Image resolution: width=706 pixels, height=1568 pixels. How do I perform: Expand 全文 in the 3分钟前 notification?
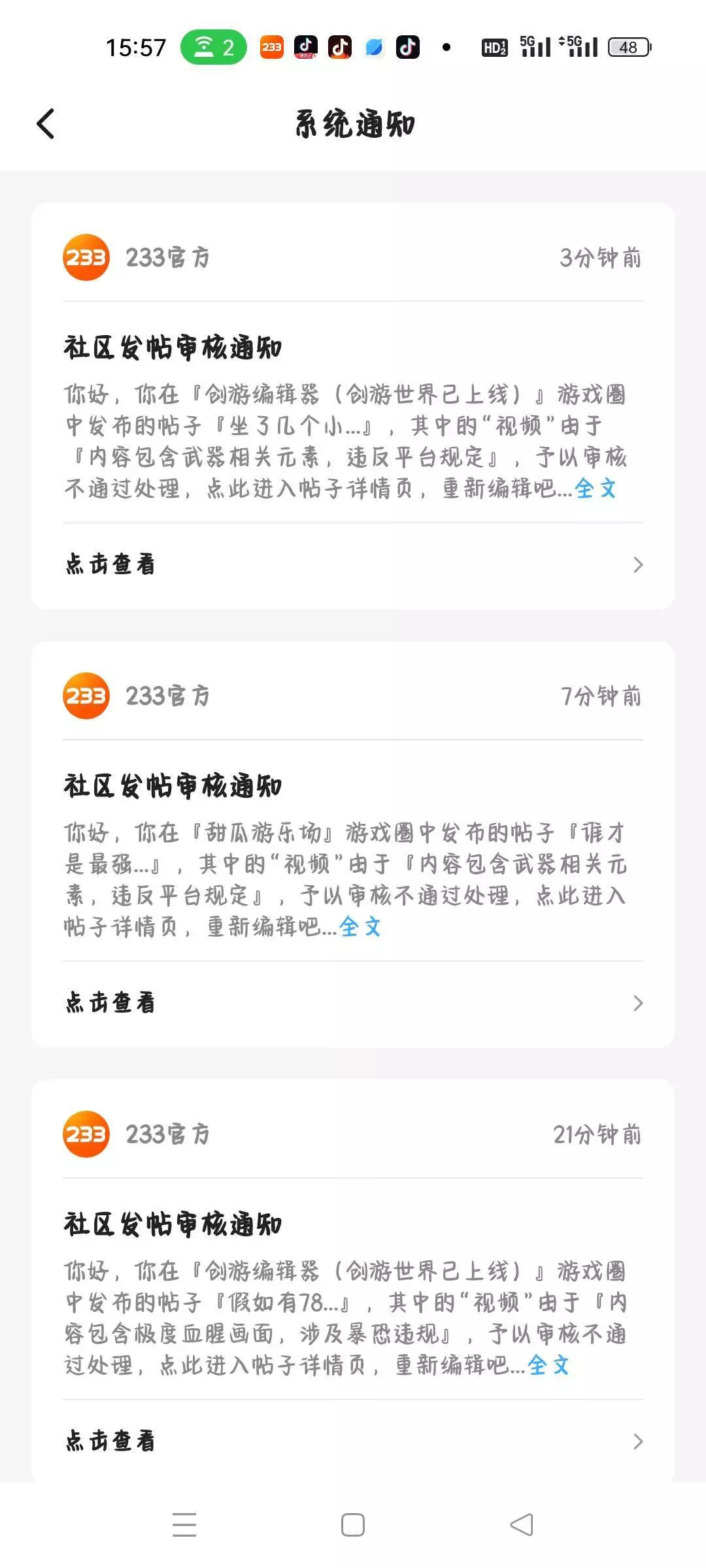click(596, 488)
